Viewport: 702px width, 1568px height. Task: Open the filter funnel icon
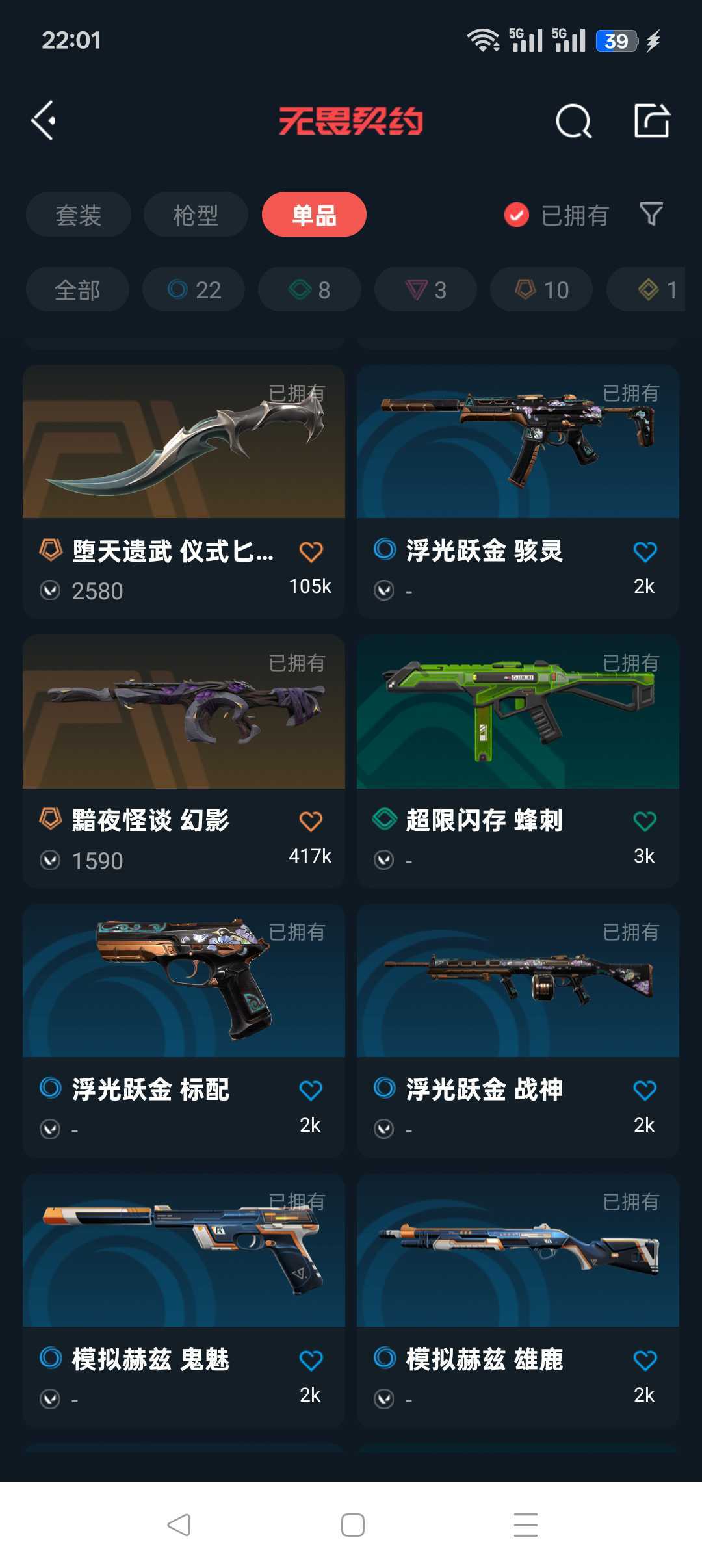[651, 214]
